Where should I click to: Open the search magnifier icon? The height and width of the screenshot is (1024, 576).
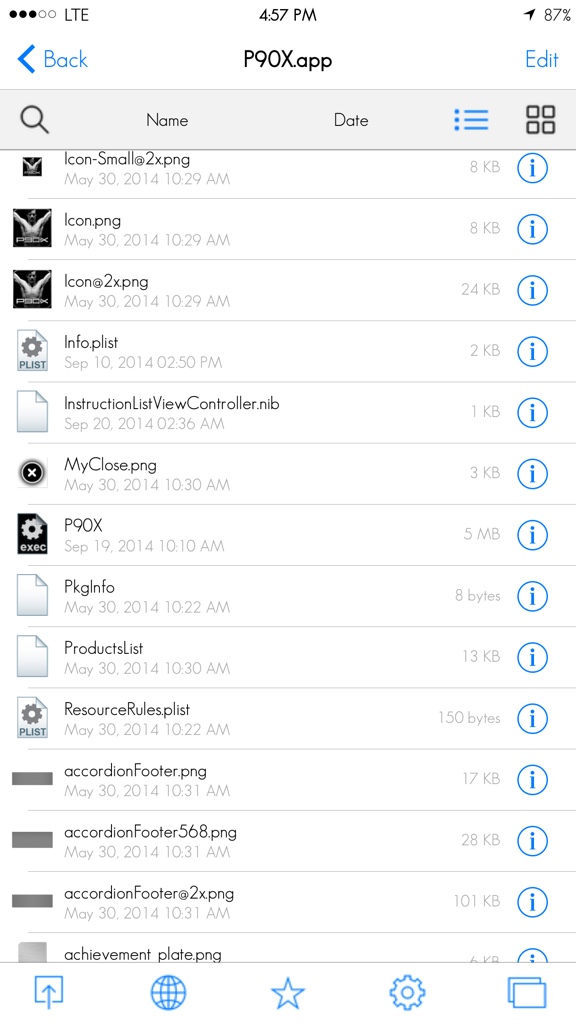[34, 120]
